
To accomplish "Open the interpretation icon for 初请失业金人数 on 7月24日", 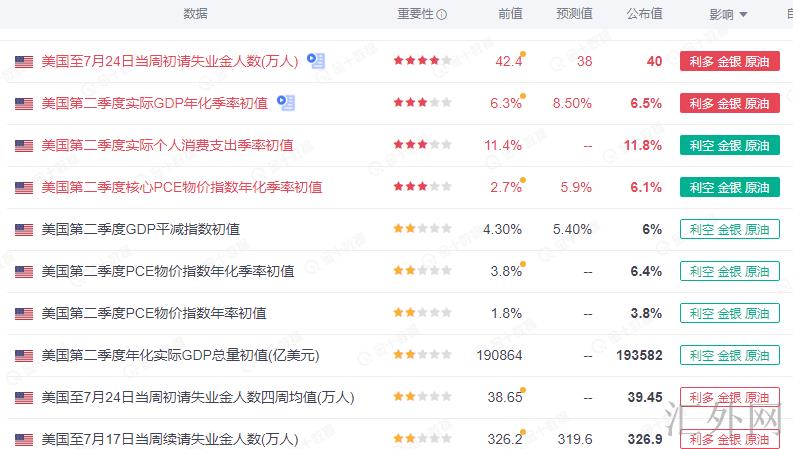I will coord(316,61).
